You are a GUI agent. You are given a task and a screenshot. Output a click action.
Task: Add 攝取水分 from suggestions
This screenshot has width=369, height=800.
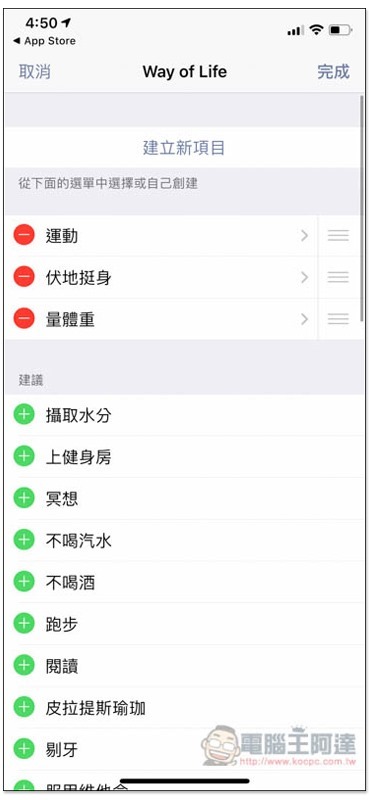point(24,415)
